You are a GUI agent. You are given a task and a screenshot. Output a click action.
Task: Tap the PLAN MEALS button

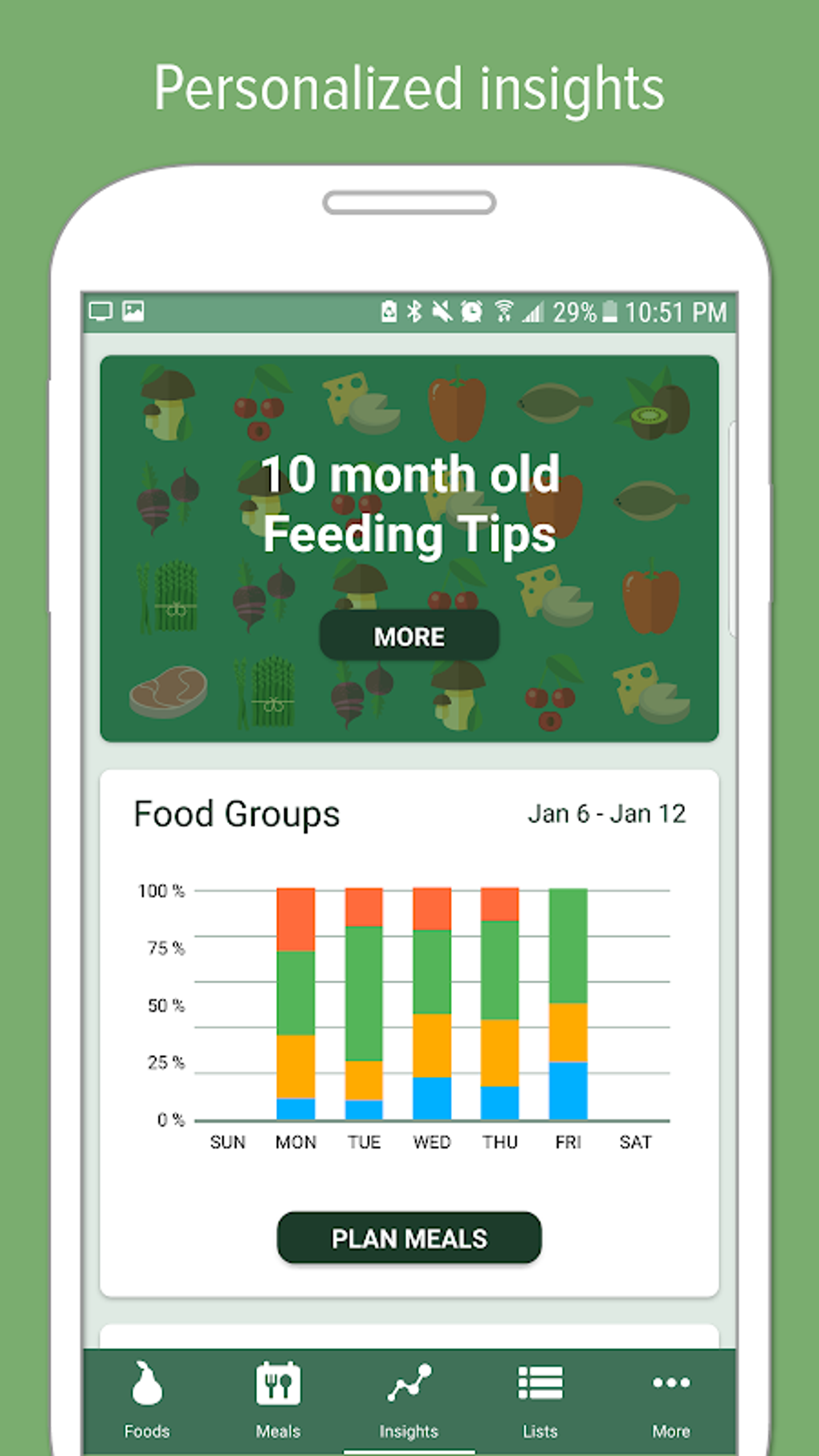point(409,1238)
